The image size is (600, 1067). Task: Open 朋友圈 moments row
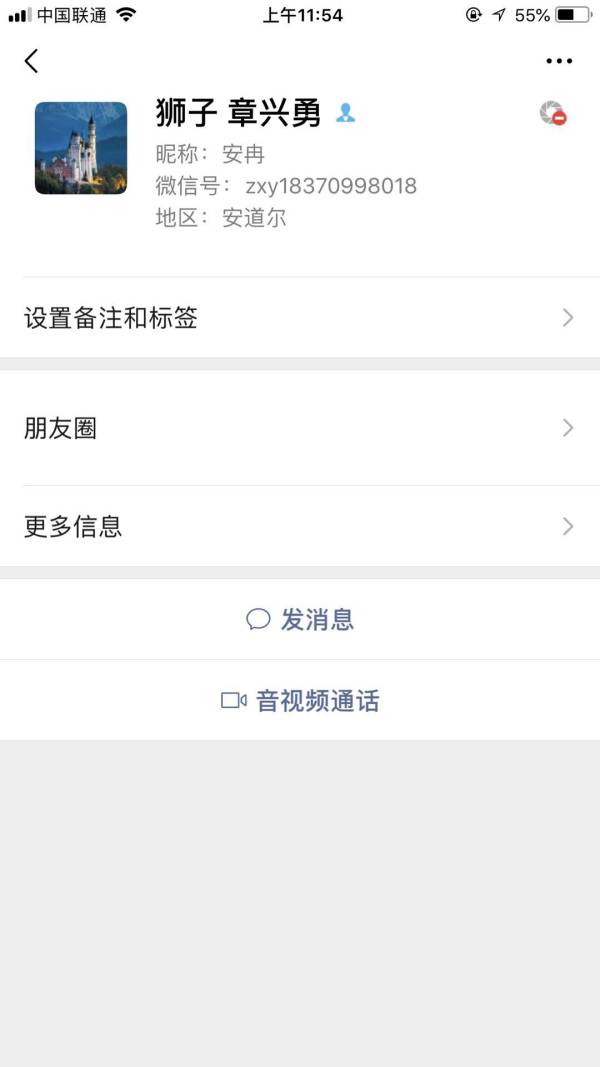click(x=300, y=429)
